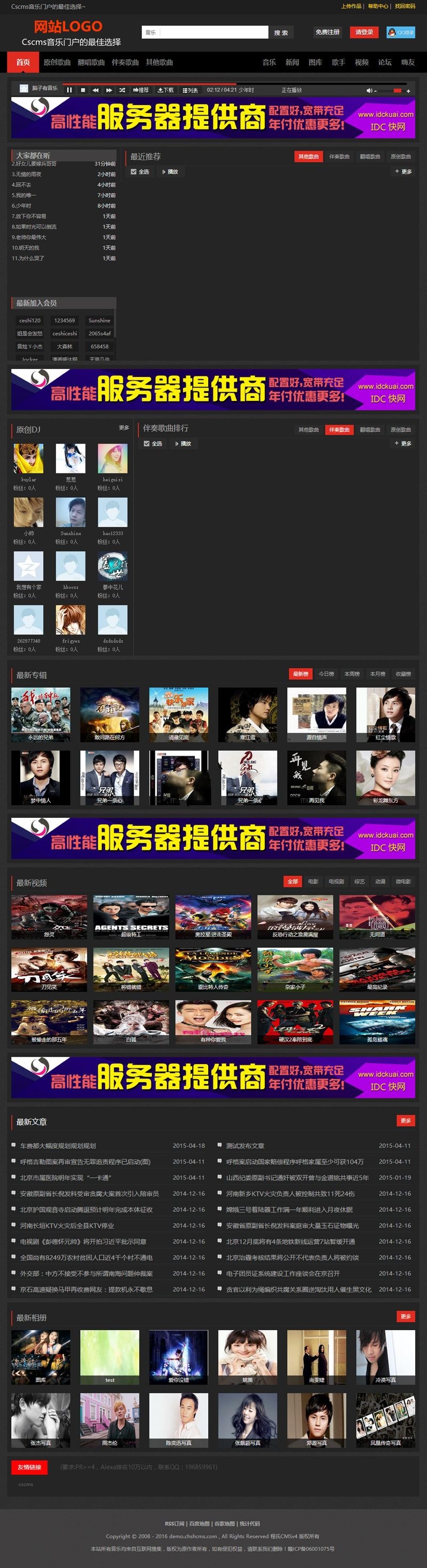Open the 论坛 forum link

(x=385, y=62)
